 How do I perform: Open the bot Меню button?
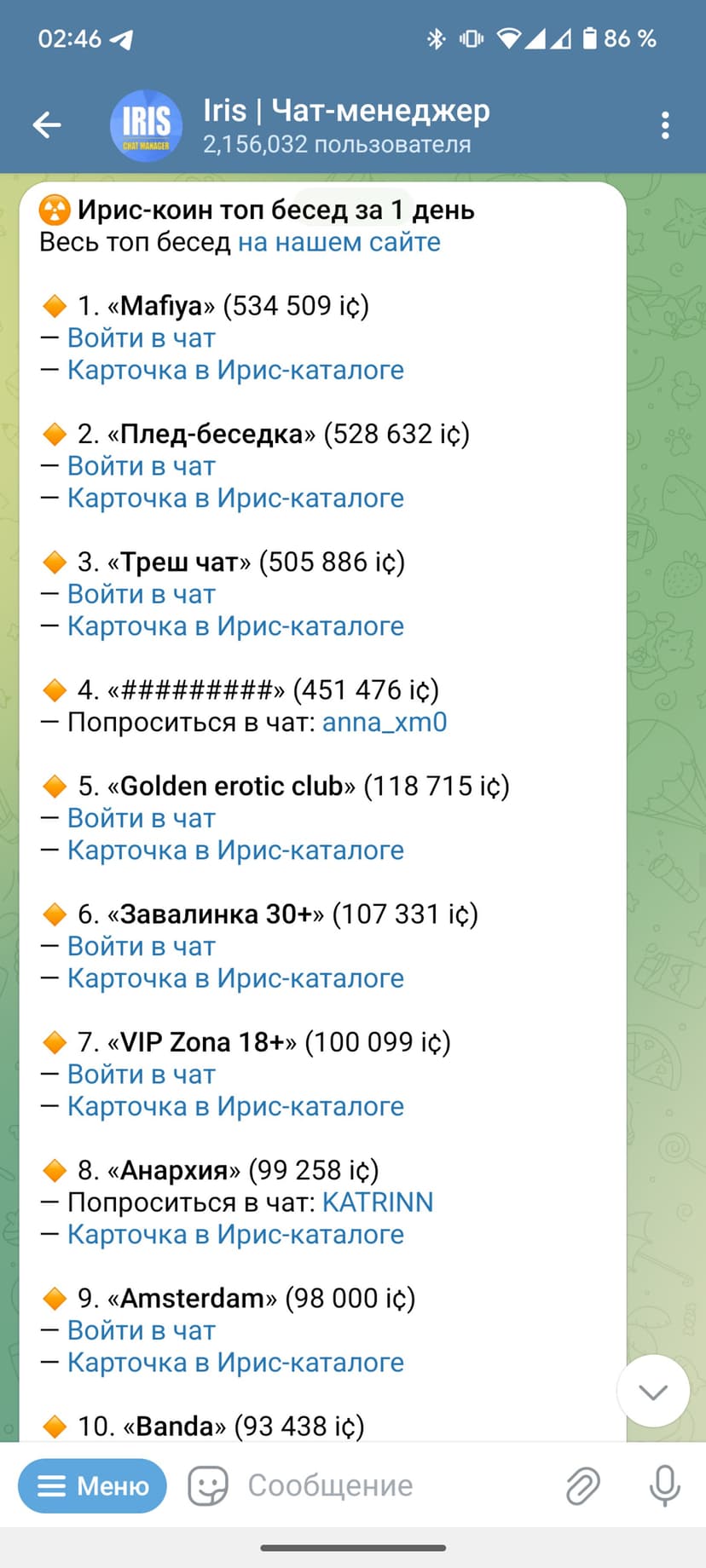click(x=92, y=1486)
